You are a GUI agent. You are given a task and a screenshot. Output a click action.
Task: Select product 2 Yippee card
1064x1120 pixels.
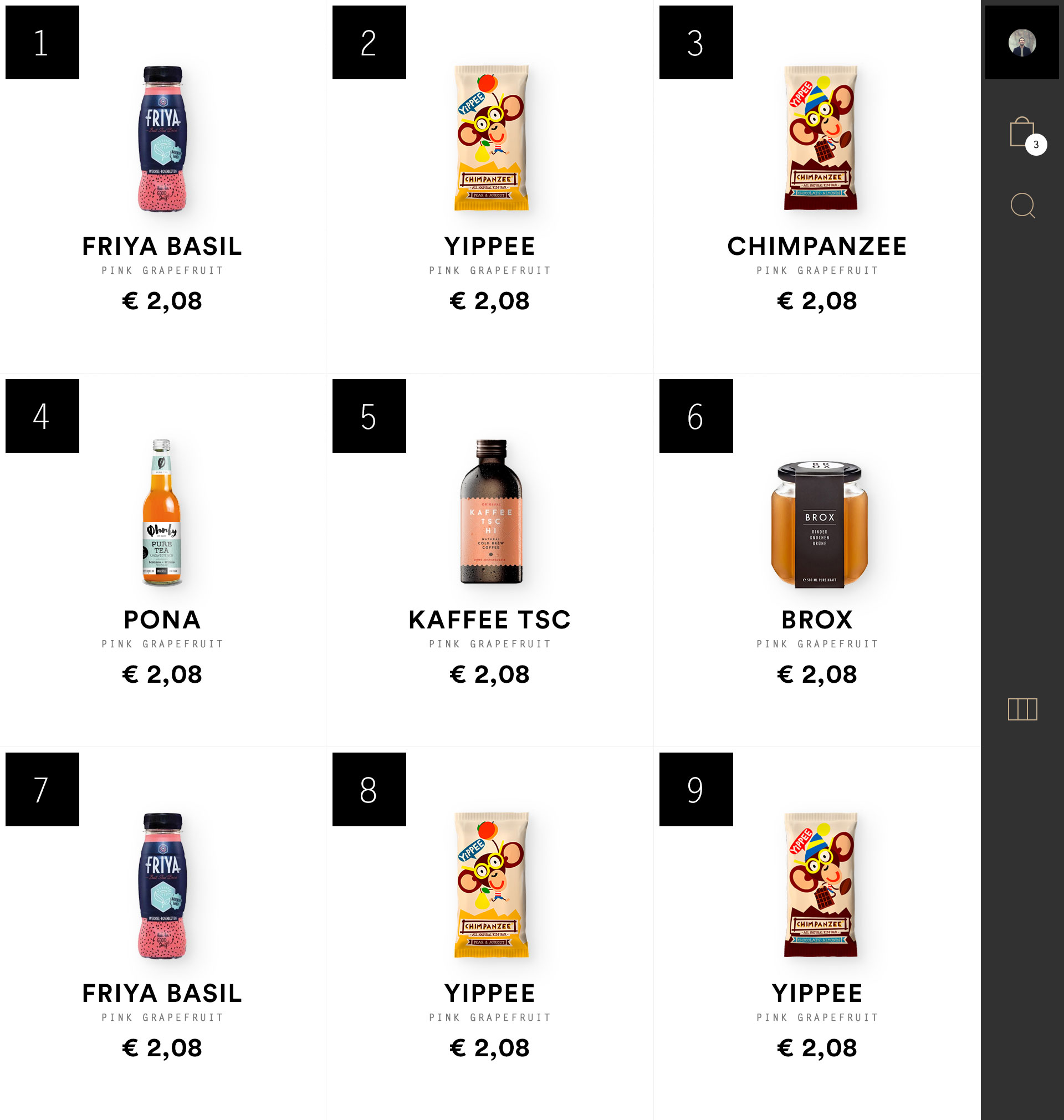point(490,140)
